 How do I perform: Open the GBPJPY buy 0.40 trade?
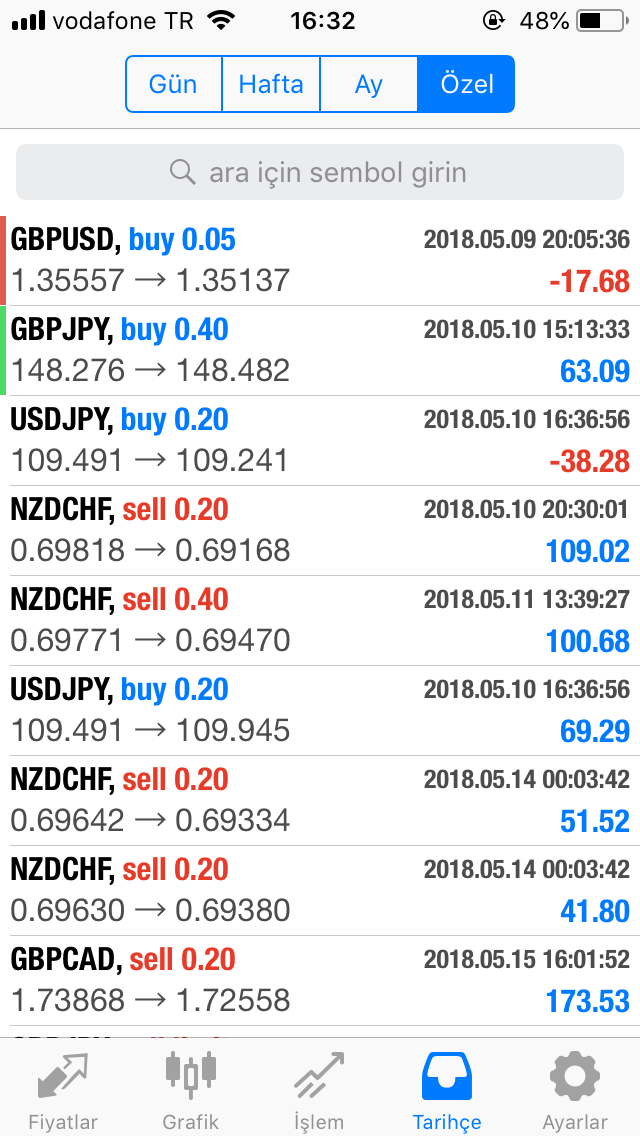[x=320, y=350]
